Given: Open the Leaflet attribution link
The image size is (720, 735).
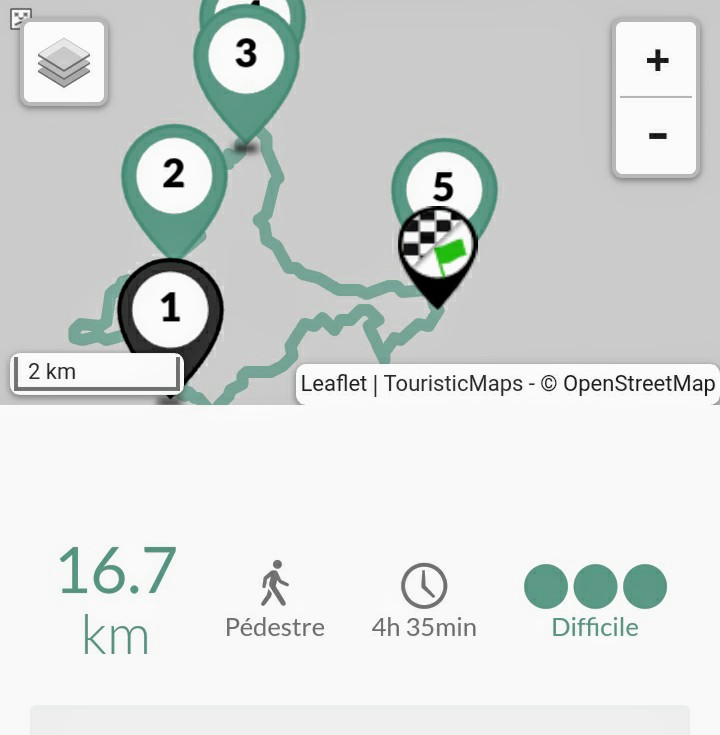Looking at the screenshot, I should tap(333, 384).
